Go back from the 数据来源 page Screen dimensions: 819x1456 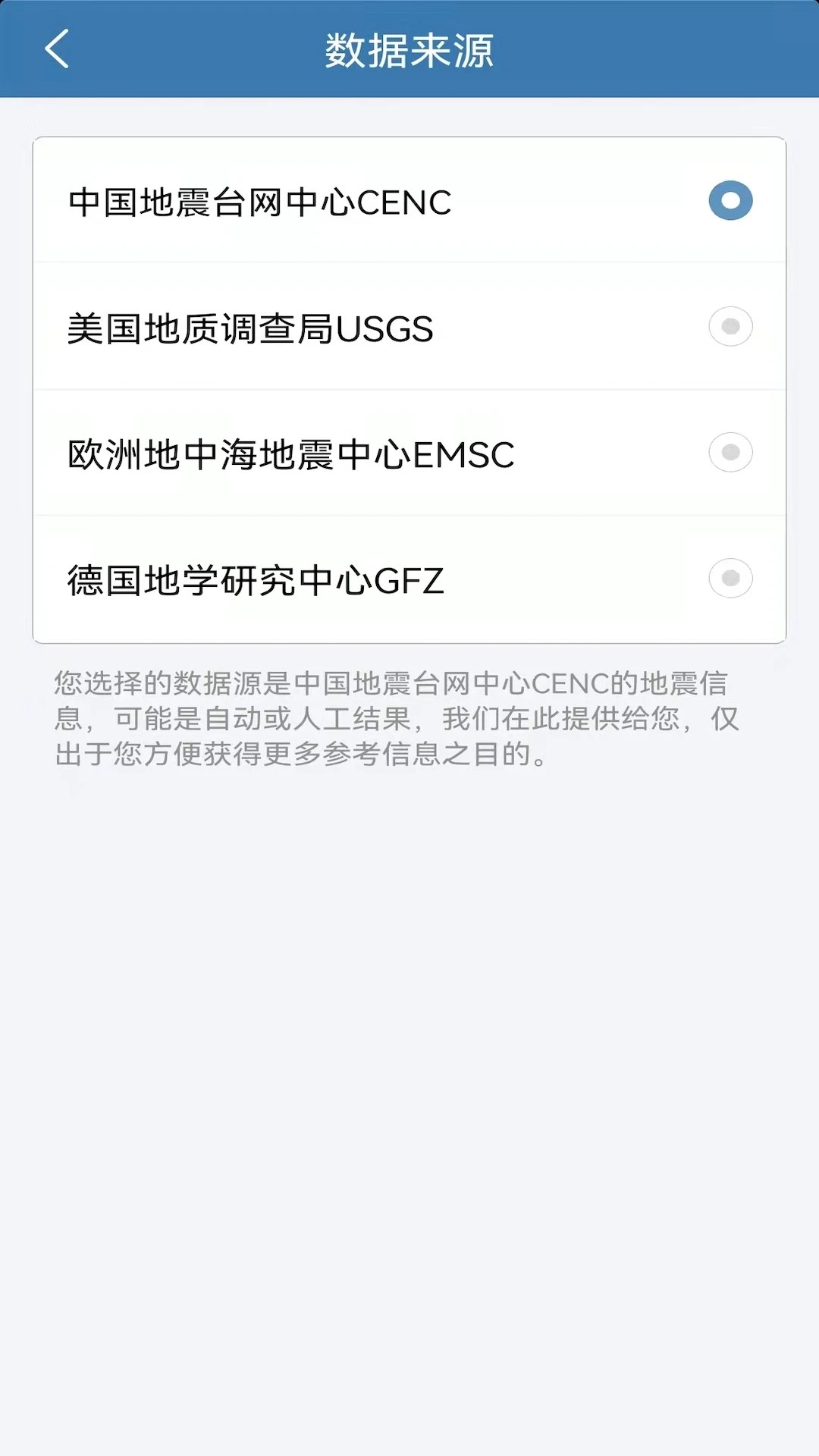(x=57, y=49)
